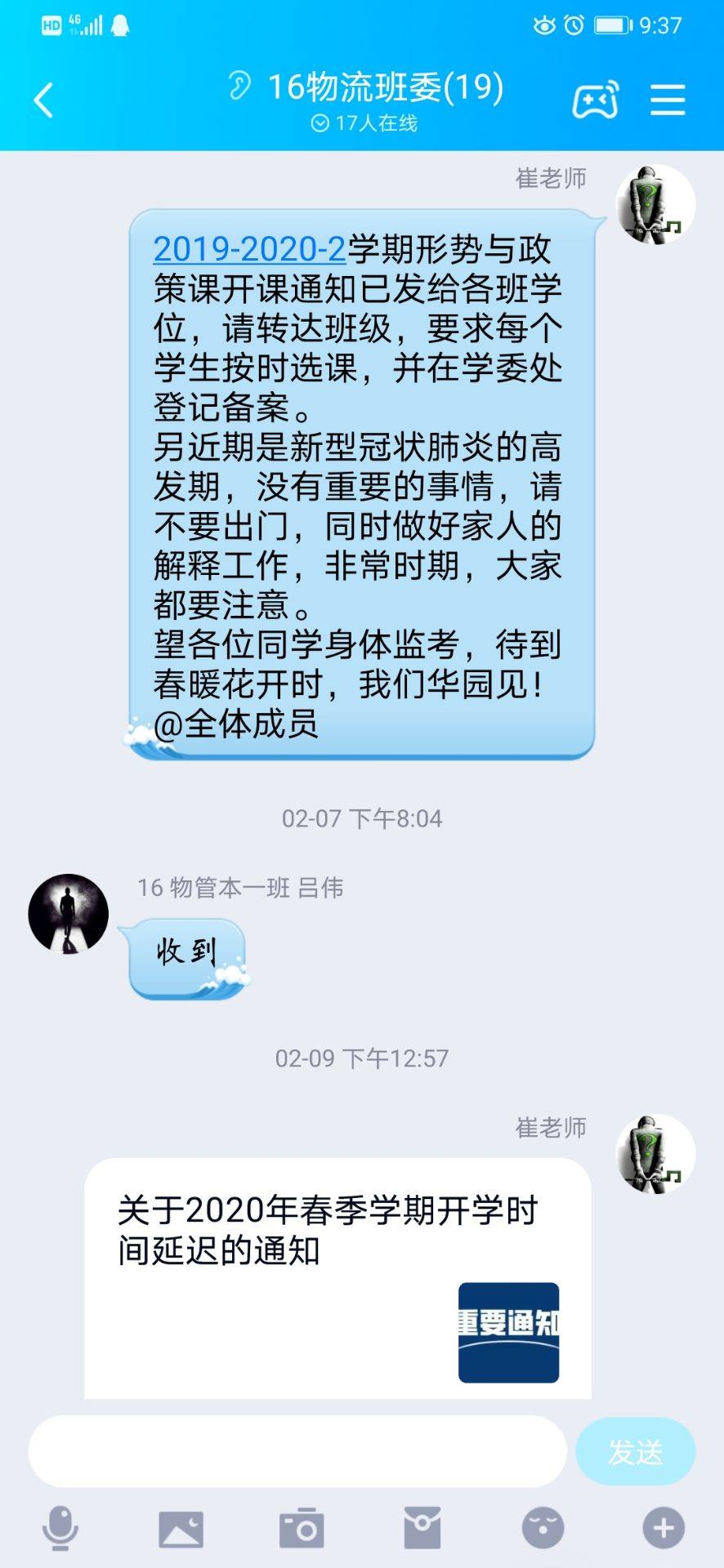Record a voice message with microphone
Image resolution: width=724 pixels, height=1568 pixels.
click(x=60, y=1528)
